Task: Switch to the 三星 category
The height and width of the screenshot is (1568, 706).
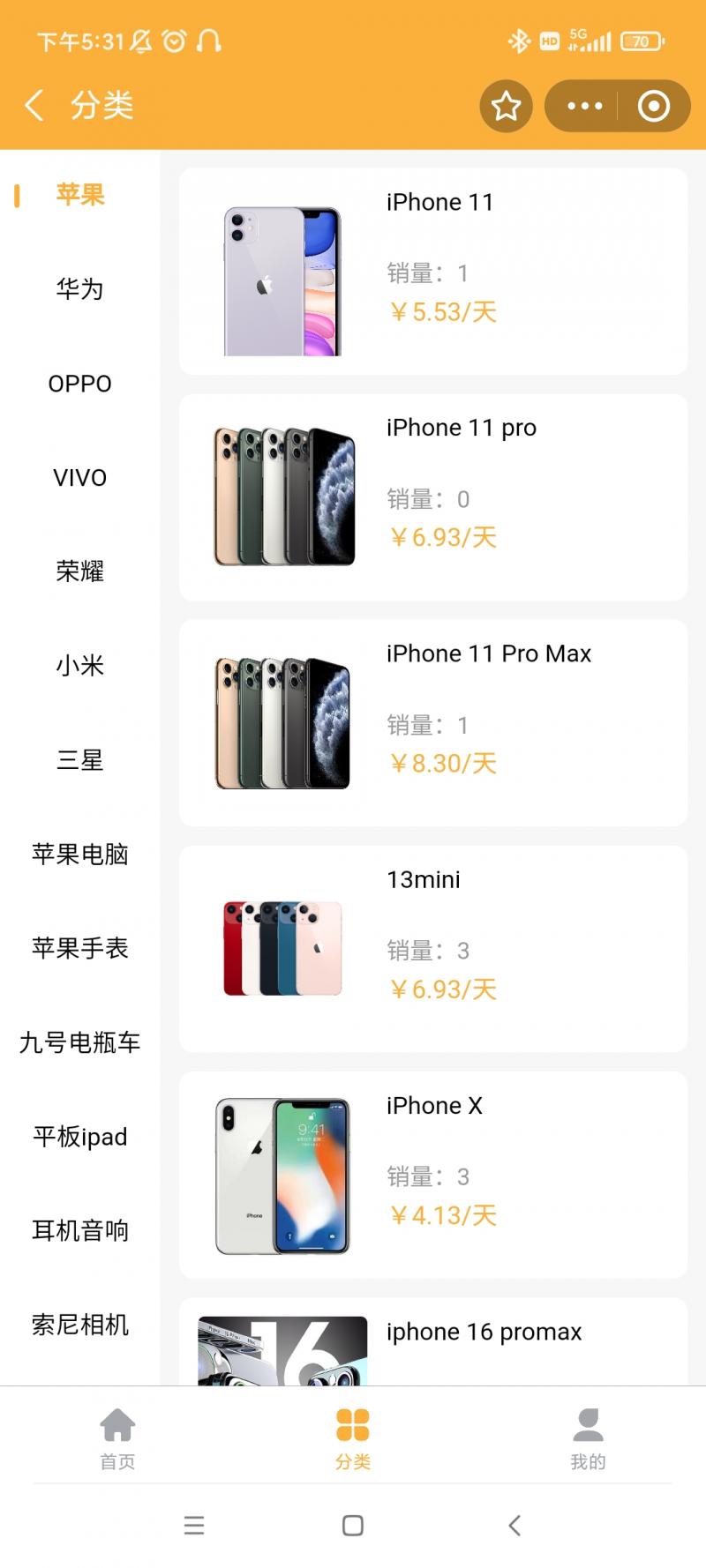Action: click(79, 760)
